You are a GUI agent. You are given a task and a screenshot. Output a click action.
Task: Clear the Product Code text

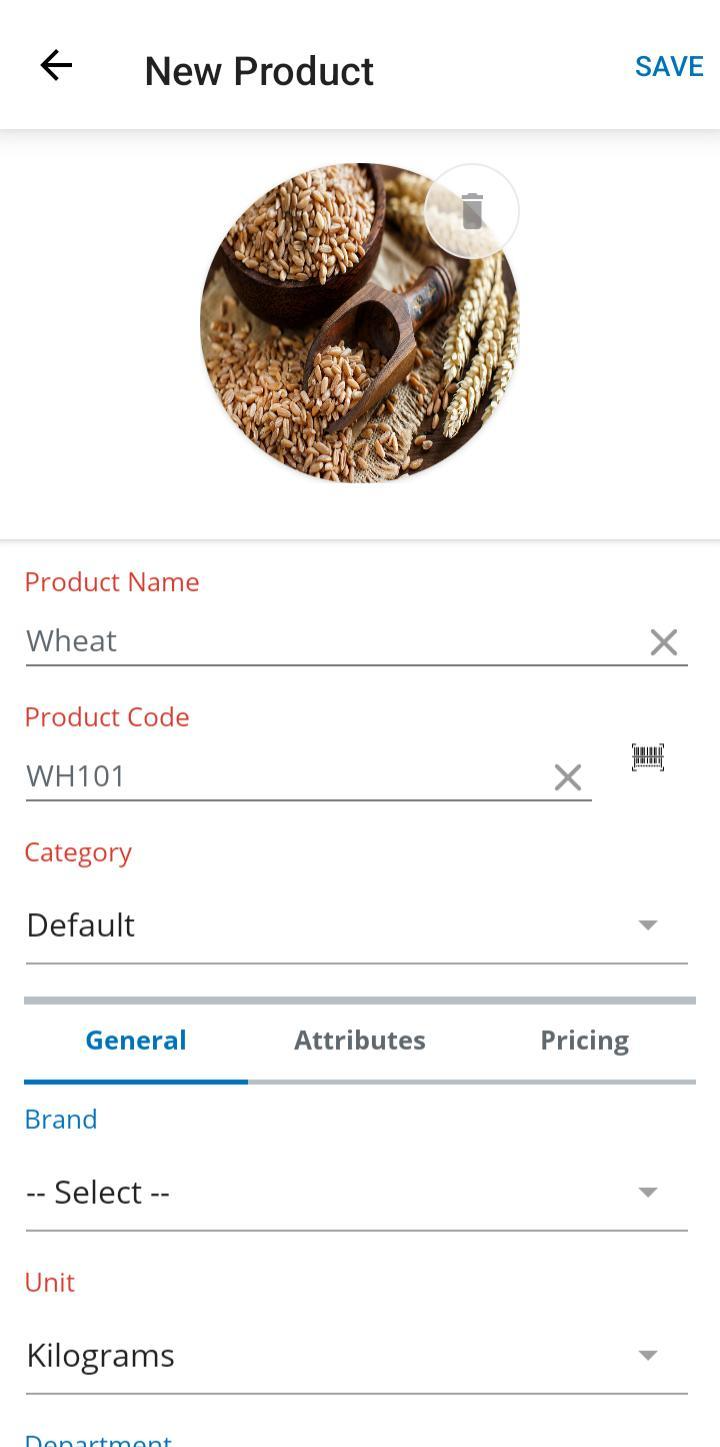pos(568,777)
